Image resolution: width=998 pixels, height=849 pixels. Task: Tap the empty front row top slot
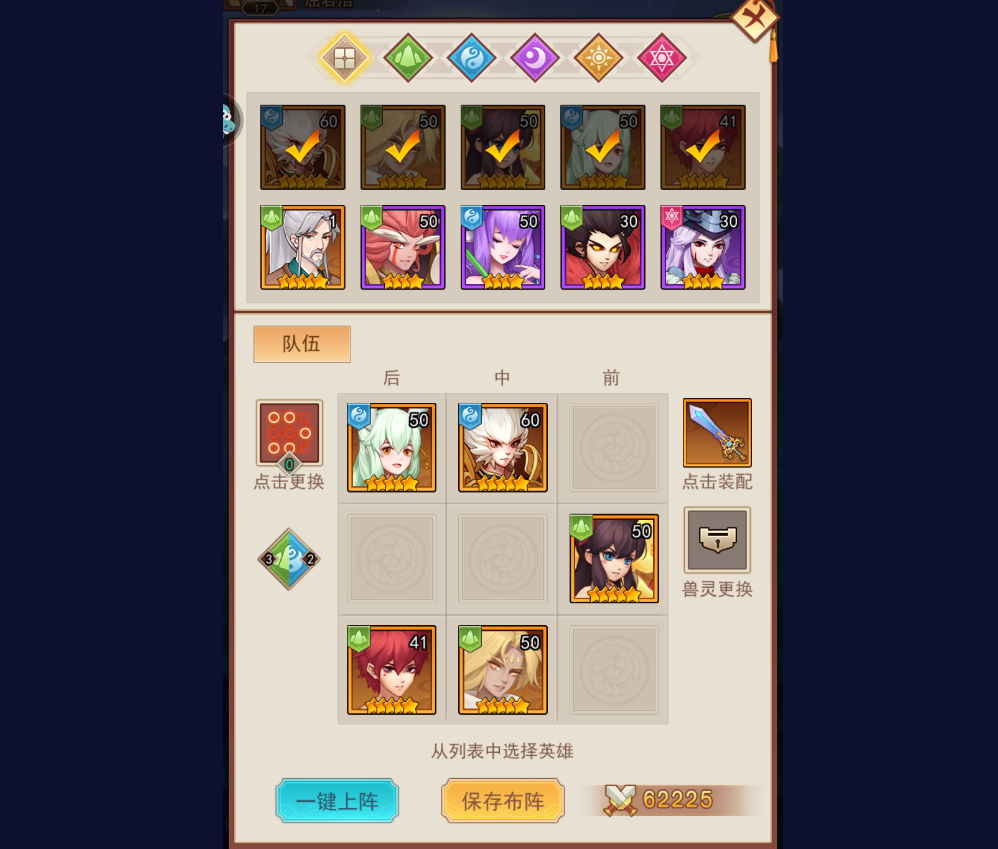click(x=613, y=448)
